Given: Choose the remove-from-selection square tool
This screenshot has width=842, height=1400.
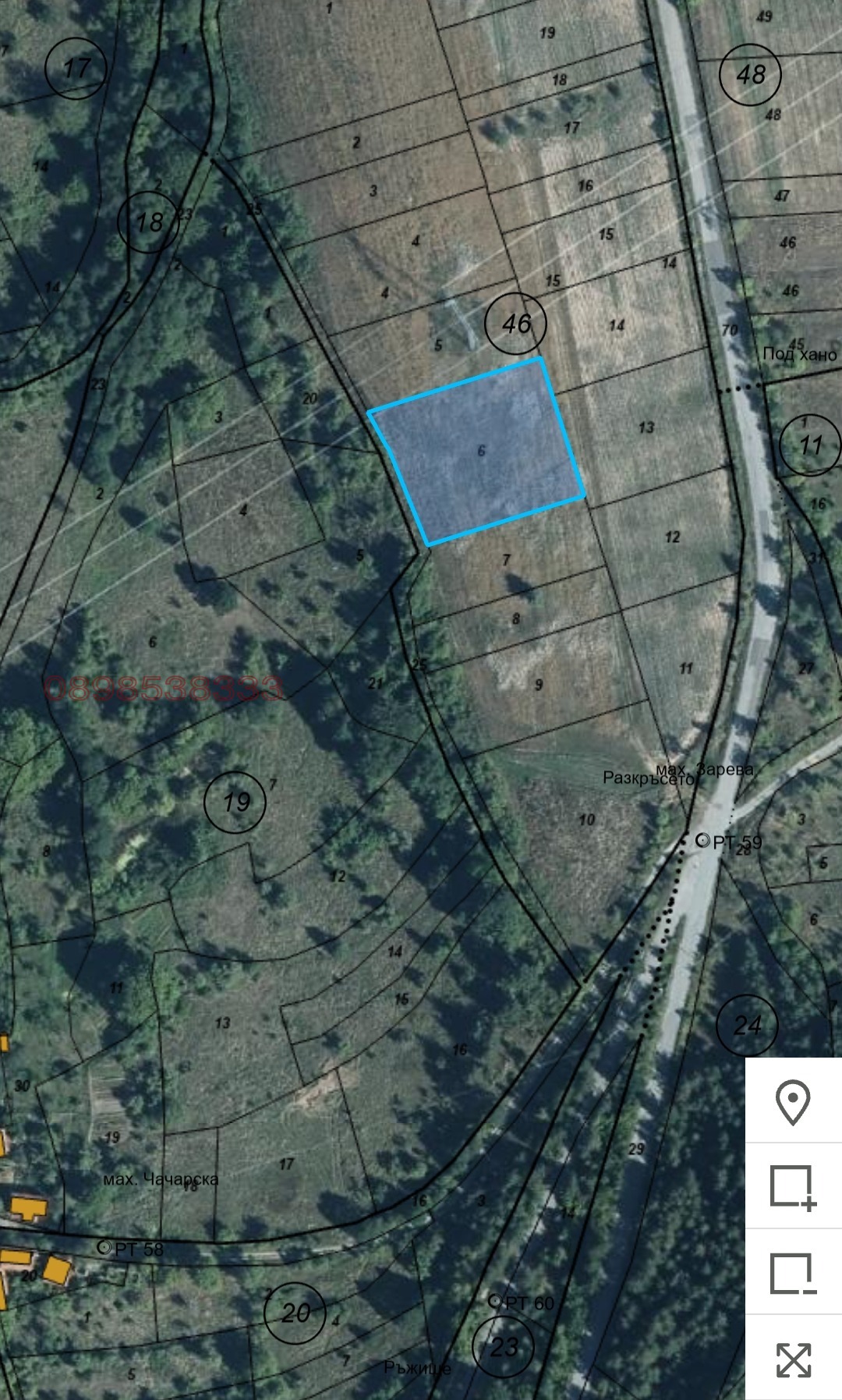Looking at the screenshot, I should pos(793,1273).
